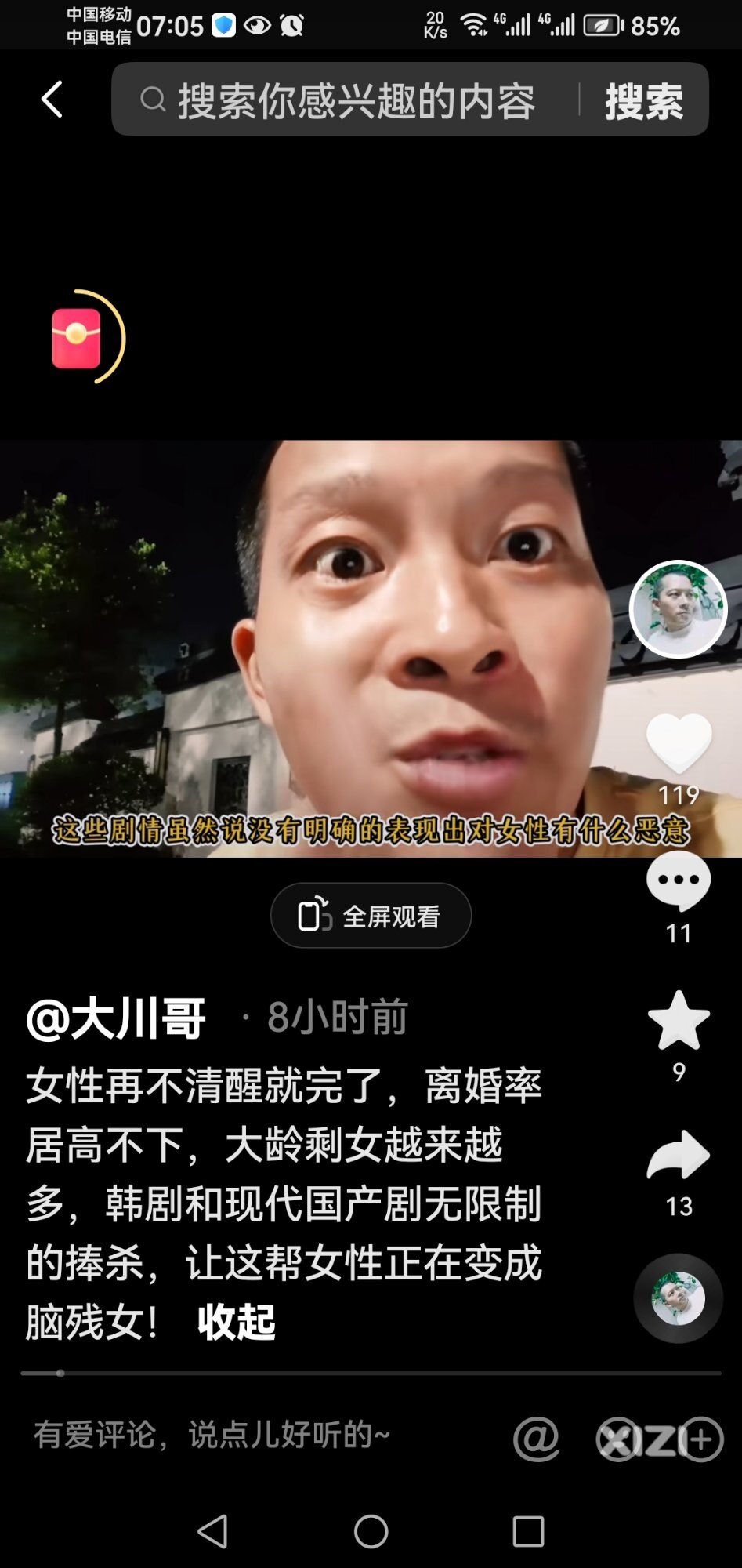Go back using the top-left arrow
This screenshot has width=742, height=1568.
pos(52,100)
